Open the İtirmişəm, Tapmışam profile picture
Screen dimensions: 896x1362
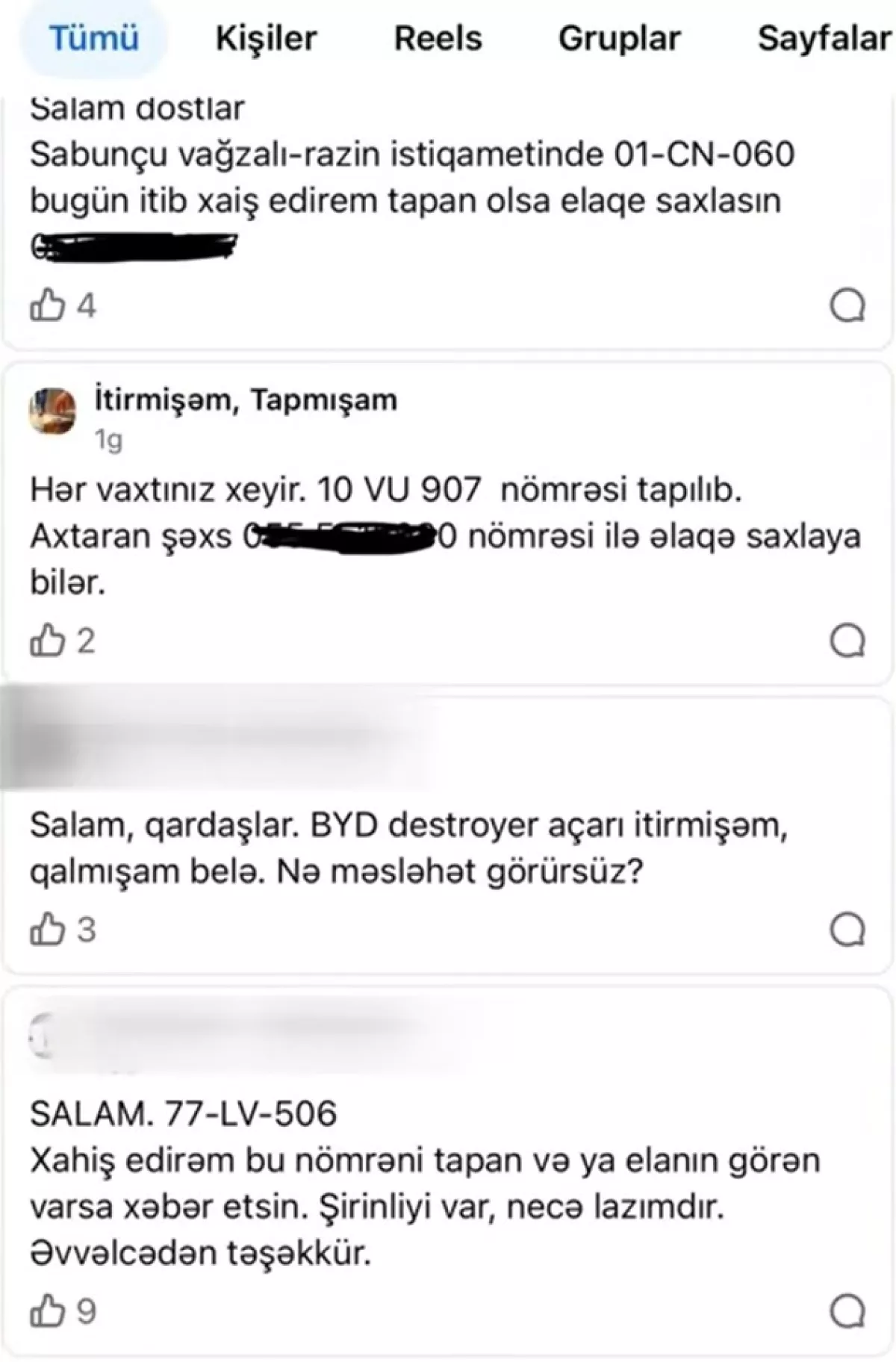pyautogui.click(x=52, y=411)
